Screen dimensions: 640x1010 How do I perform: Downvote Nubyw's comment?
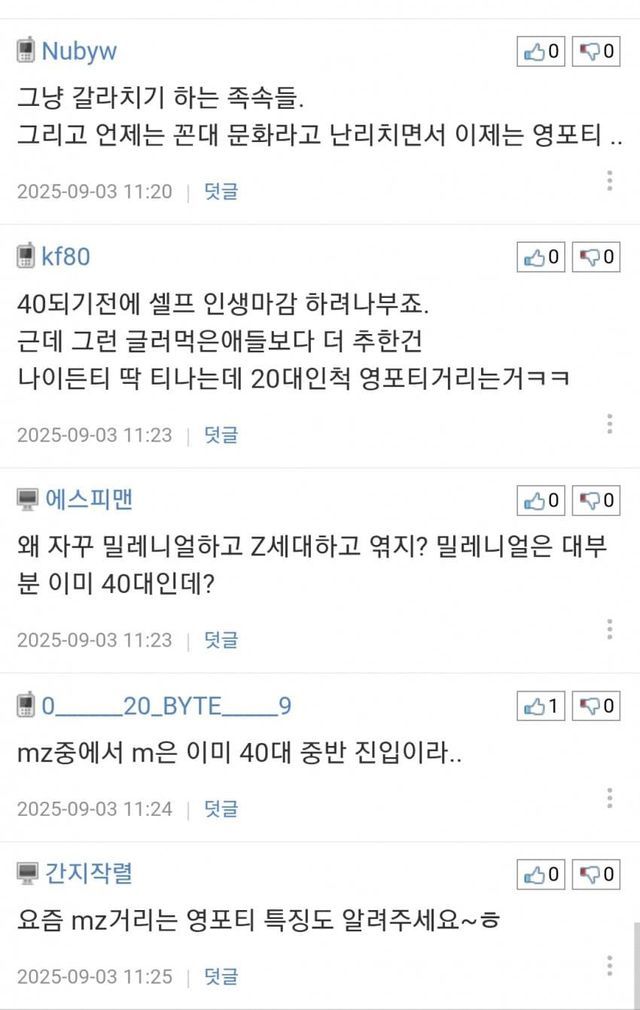[596, 51]
